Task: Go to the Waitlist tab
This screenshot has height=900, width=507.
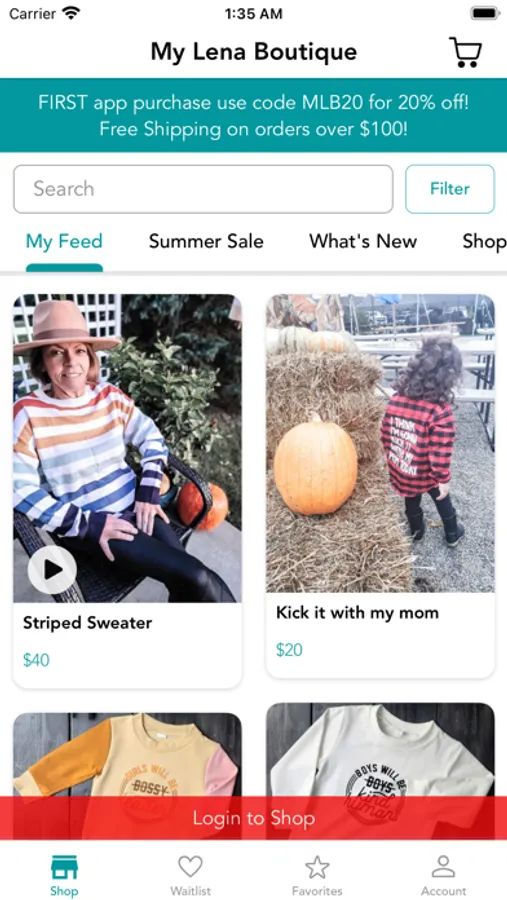Action: pyautogui.click(x=190, y=875)
